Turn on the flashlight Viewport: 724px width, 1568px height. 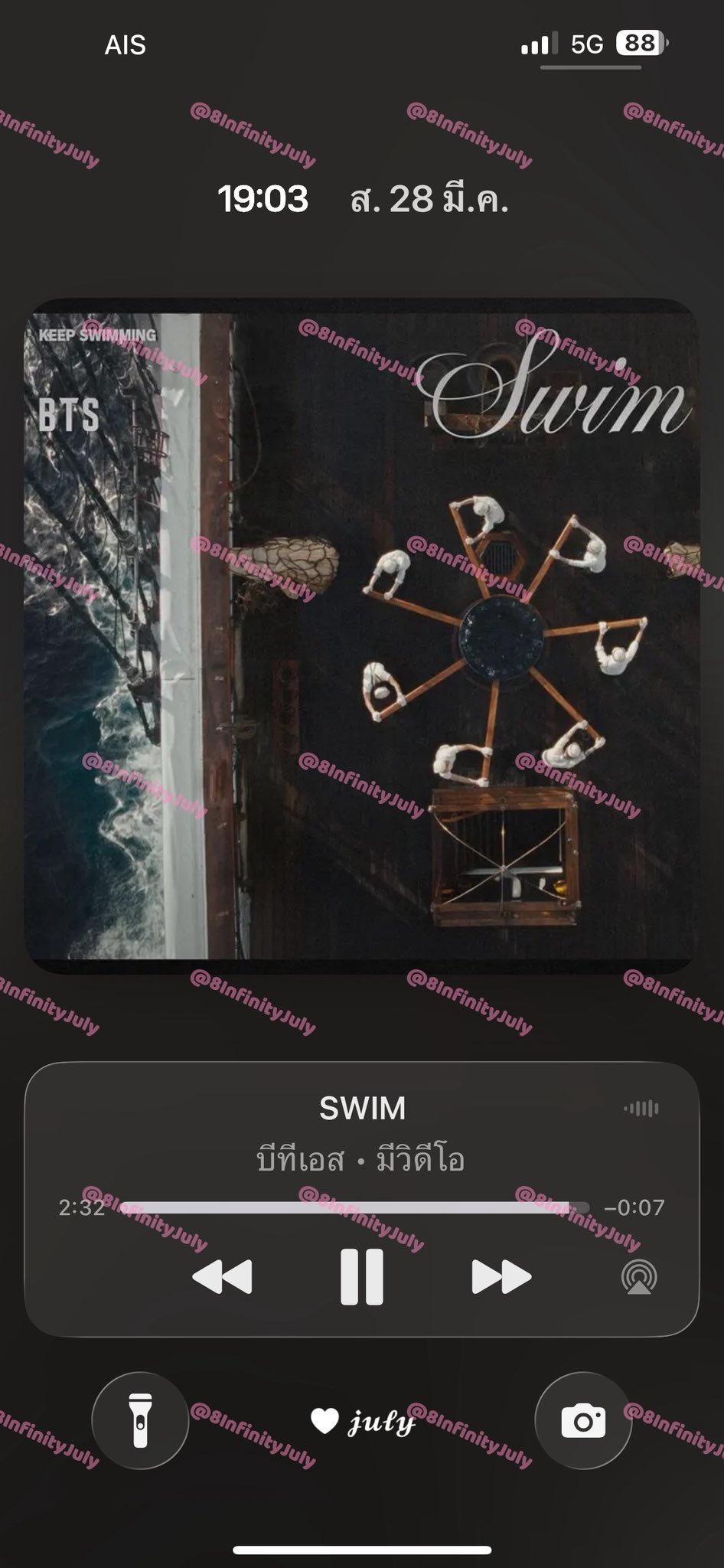(x=140, y=1420)
